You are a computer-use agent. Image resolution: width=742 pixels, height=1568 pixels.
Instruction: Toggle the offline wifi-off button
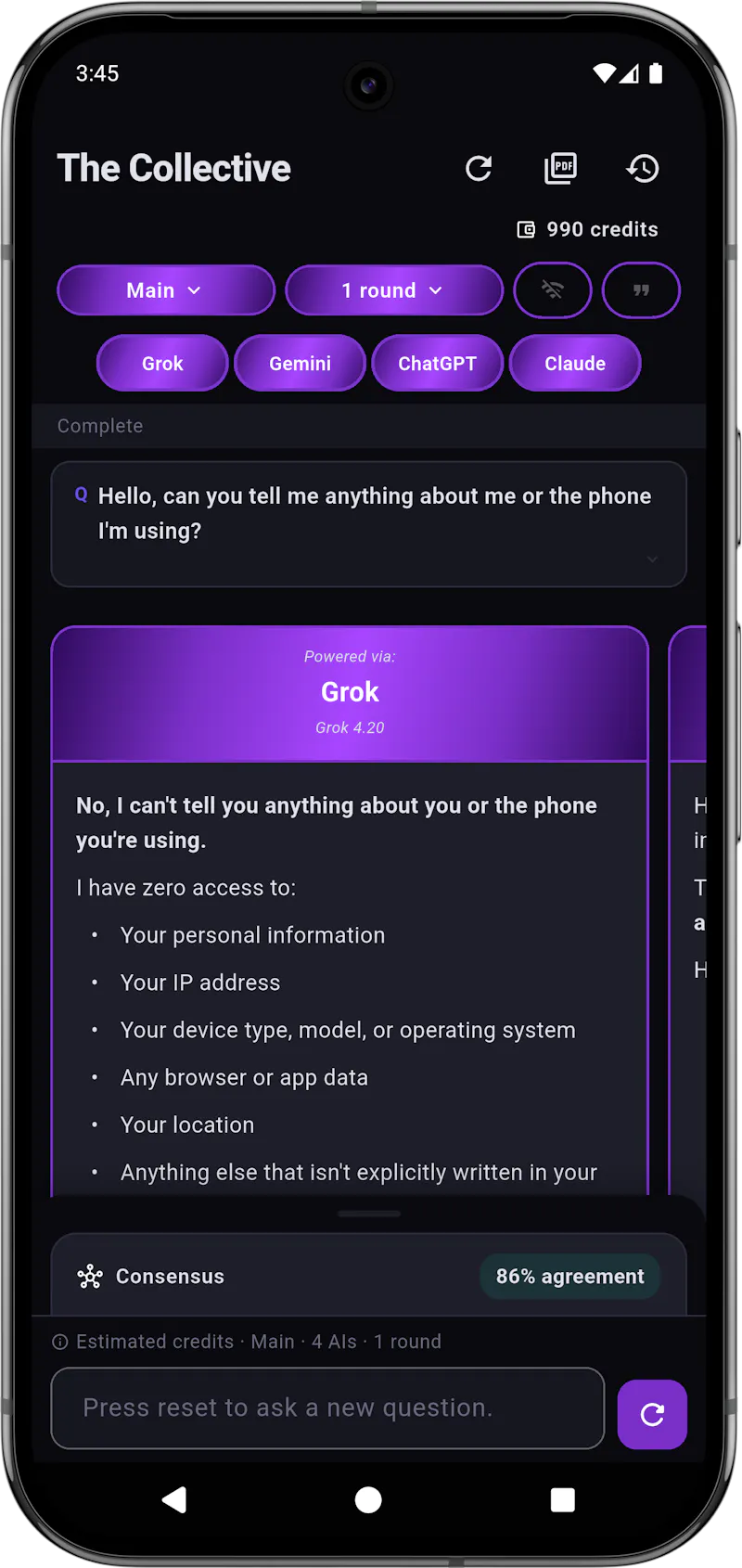point(553,290)
